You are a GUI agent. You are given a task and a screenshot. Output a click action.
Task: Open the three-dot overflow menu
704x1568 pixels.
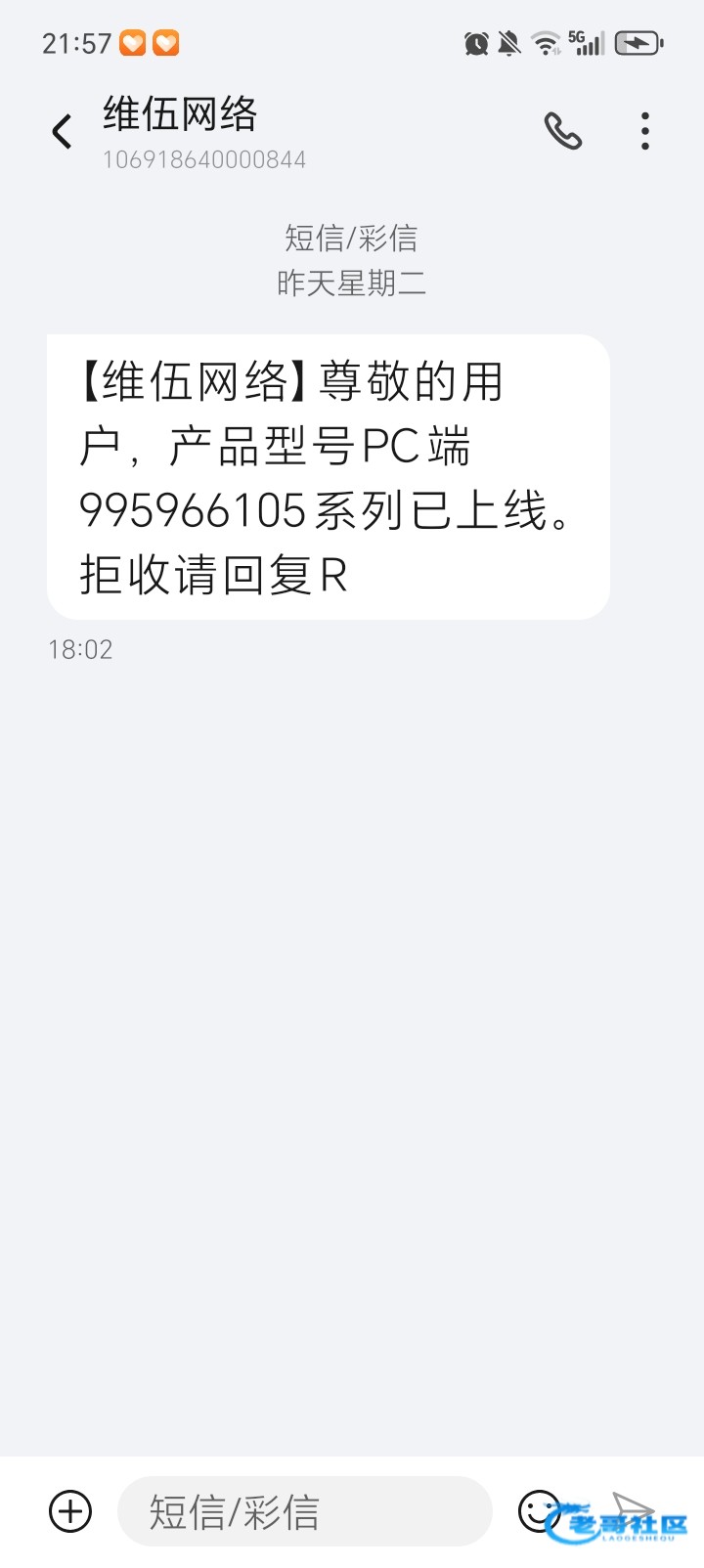pyautogui.click(x=645, y=131)
